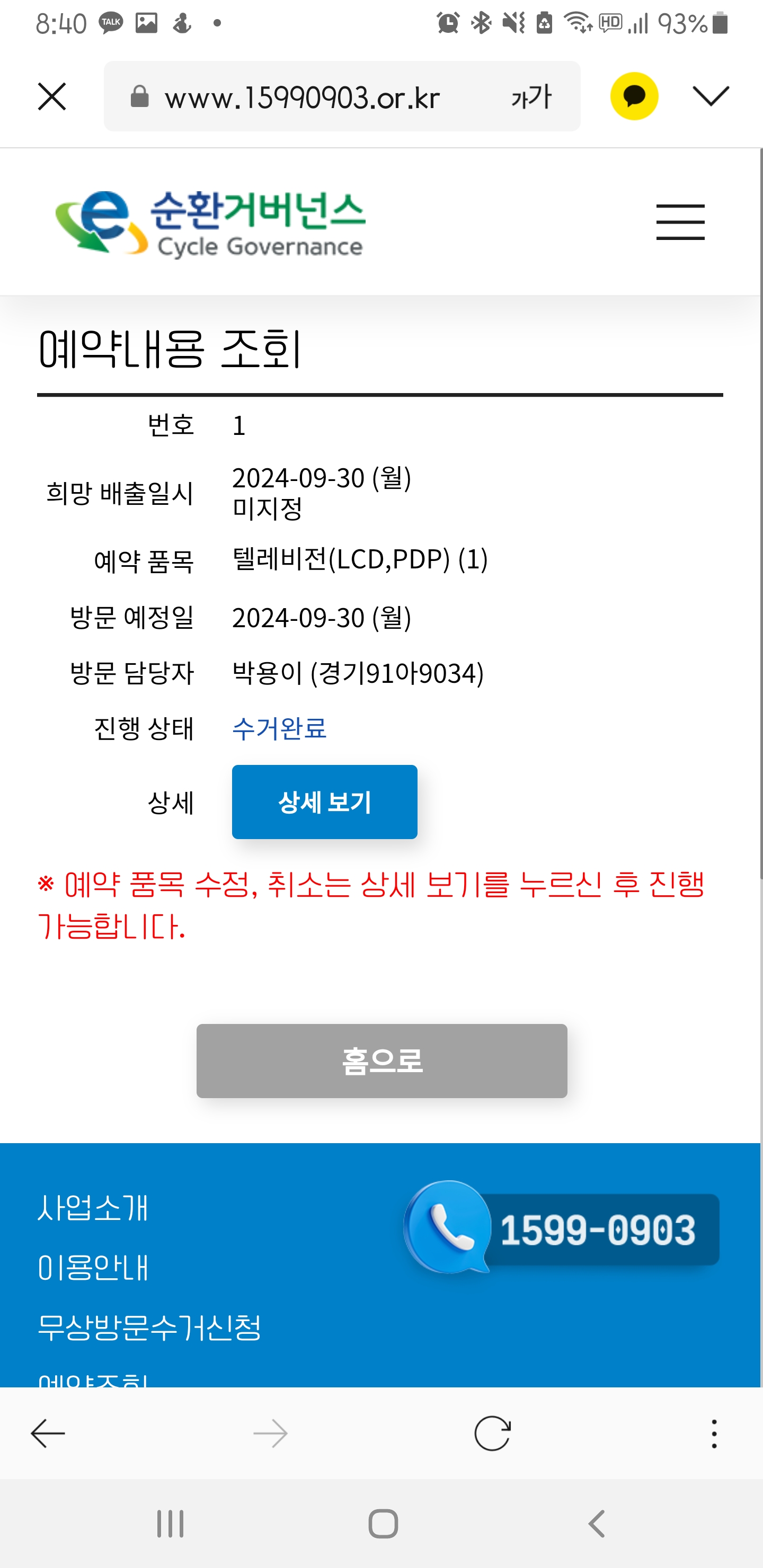Adjust text size with the 가가 button

(531, 97)
